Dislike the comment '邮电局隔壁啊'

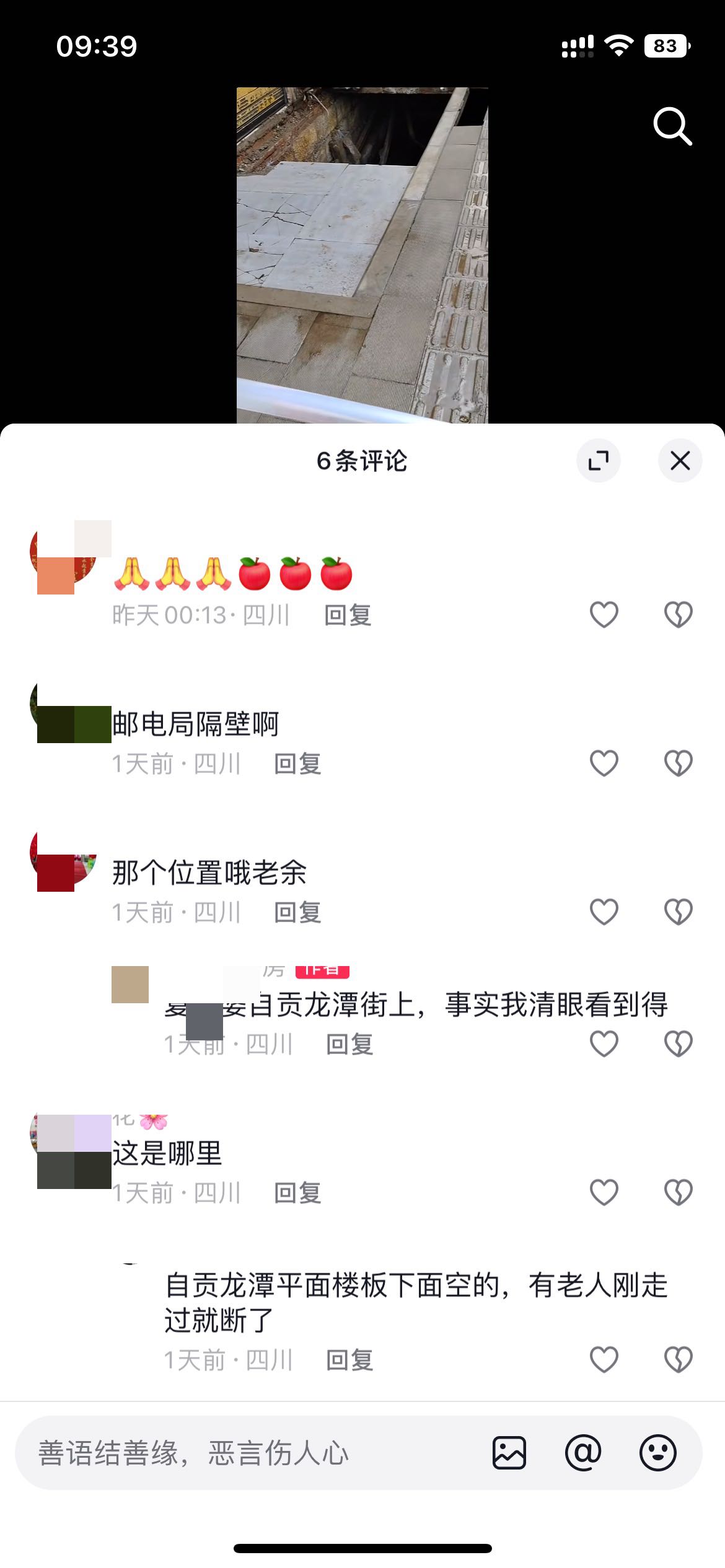[678, 763]
